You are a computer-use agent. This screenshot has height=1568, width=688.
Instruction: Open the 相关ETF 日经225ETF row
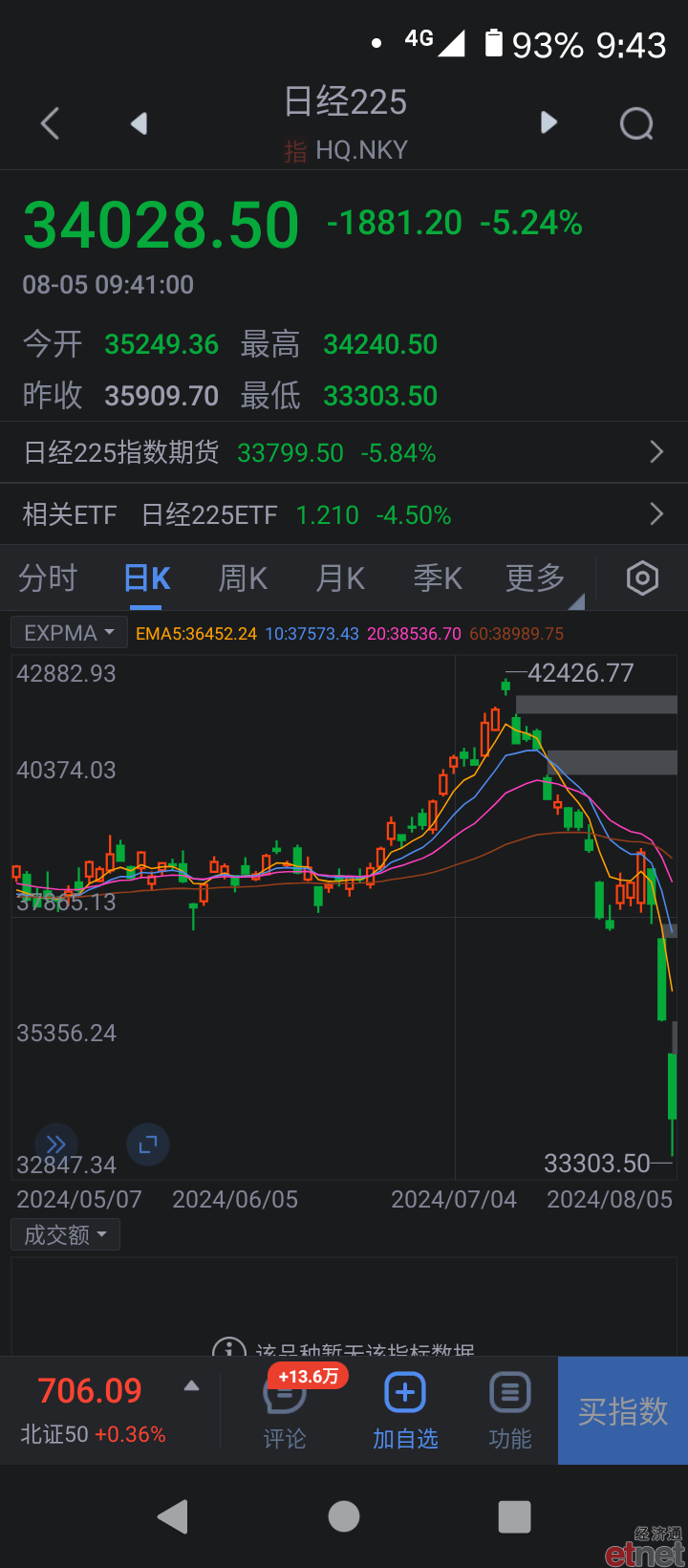(344, 514)
